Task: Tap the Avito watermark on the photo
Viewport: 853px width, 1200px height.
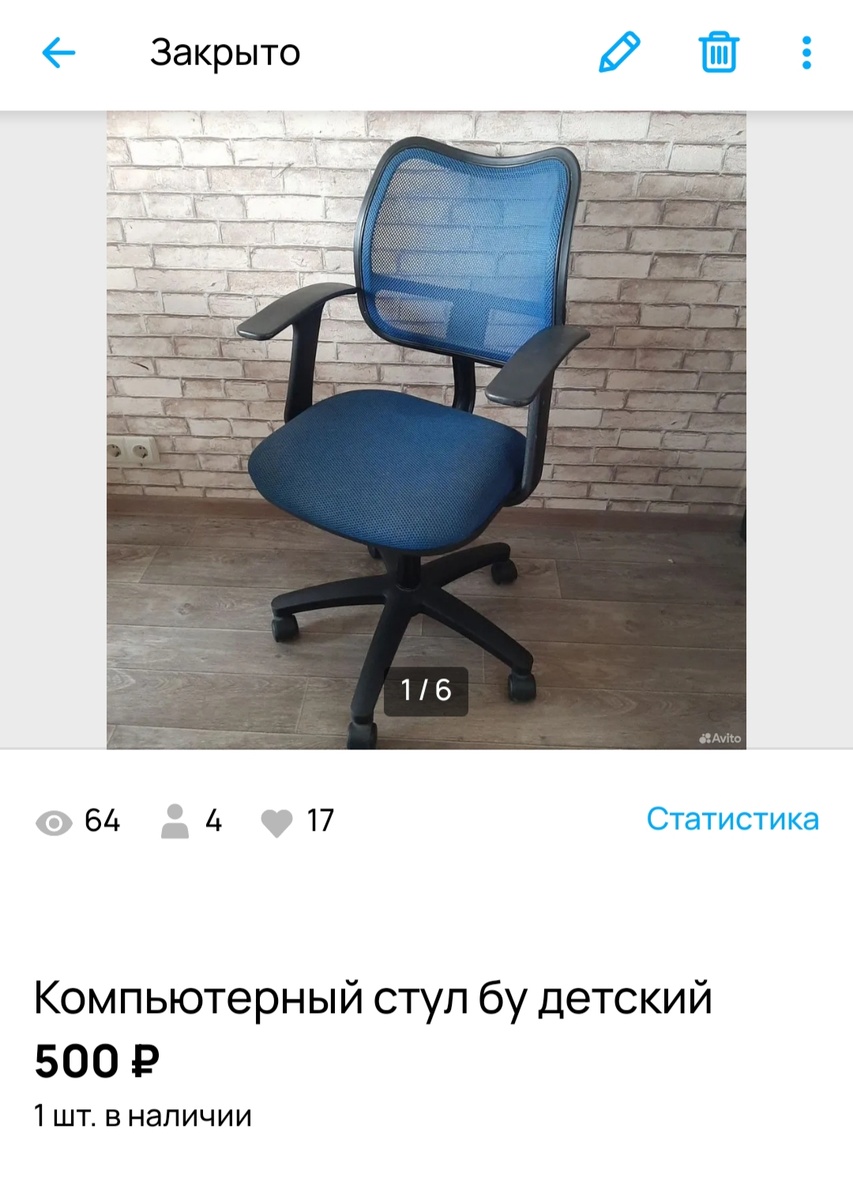Action: (719, 738)
